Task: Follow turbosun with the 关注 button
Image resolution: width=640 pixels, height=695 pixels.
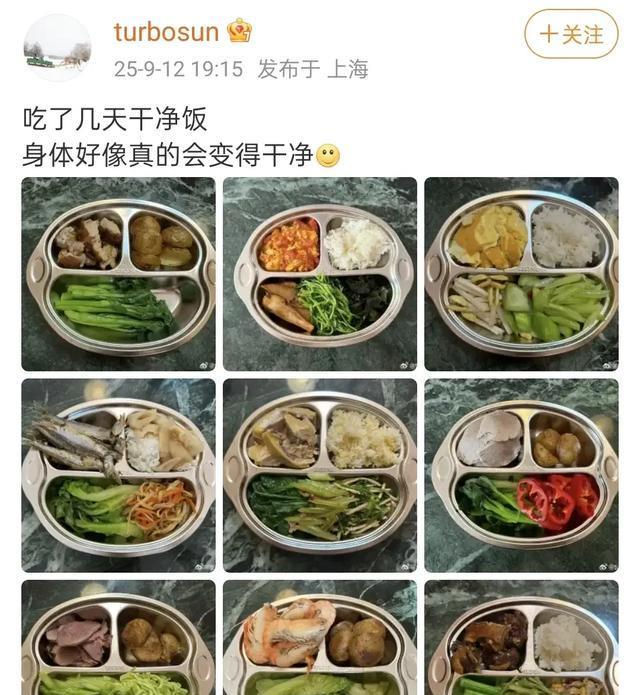Action: click(x=571, y=34)
